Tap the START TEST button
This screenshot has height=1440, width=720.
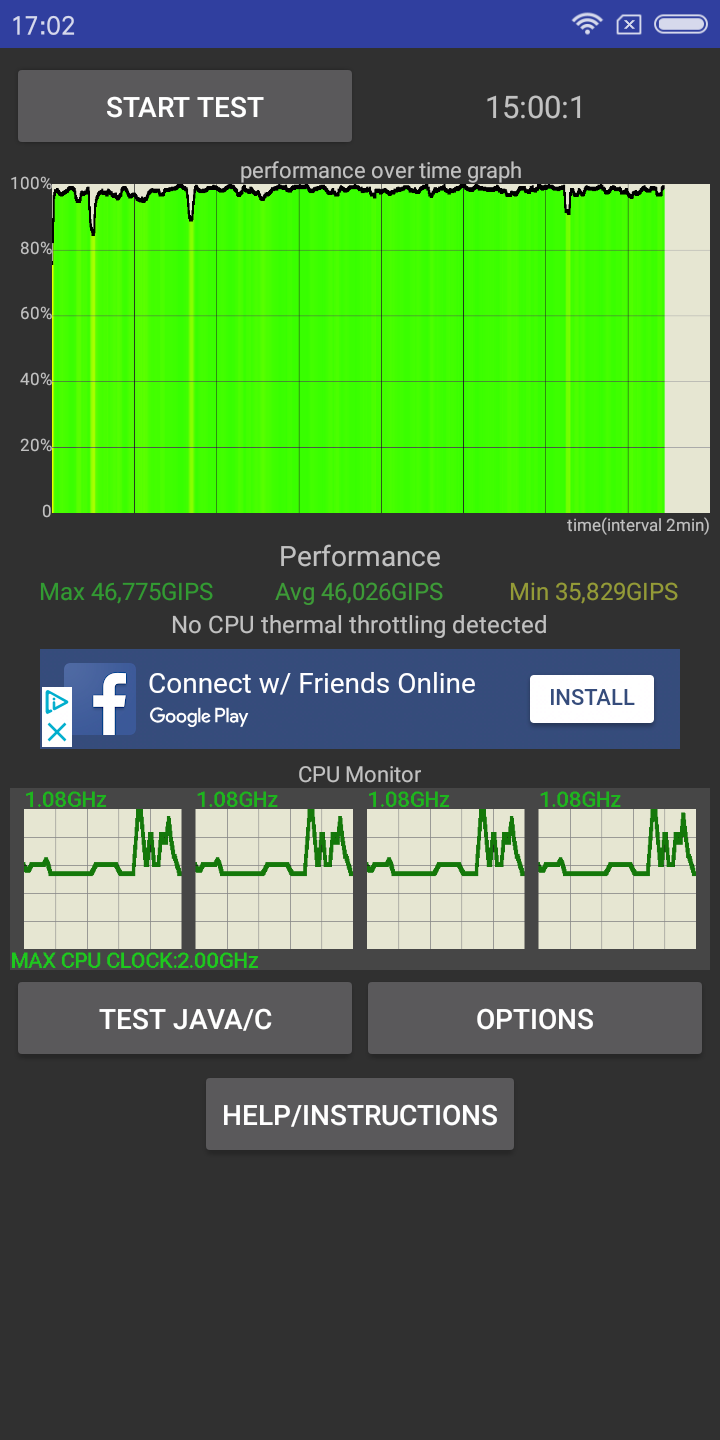point(185,106)
